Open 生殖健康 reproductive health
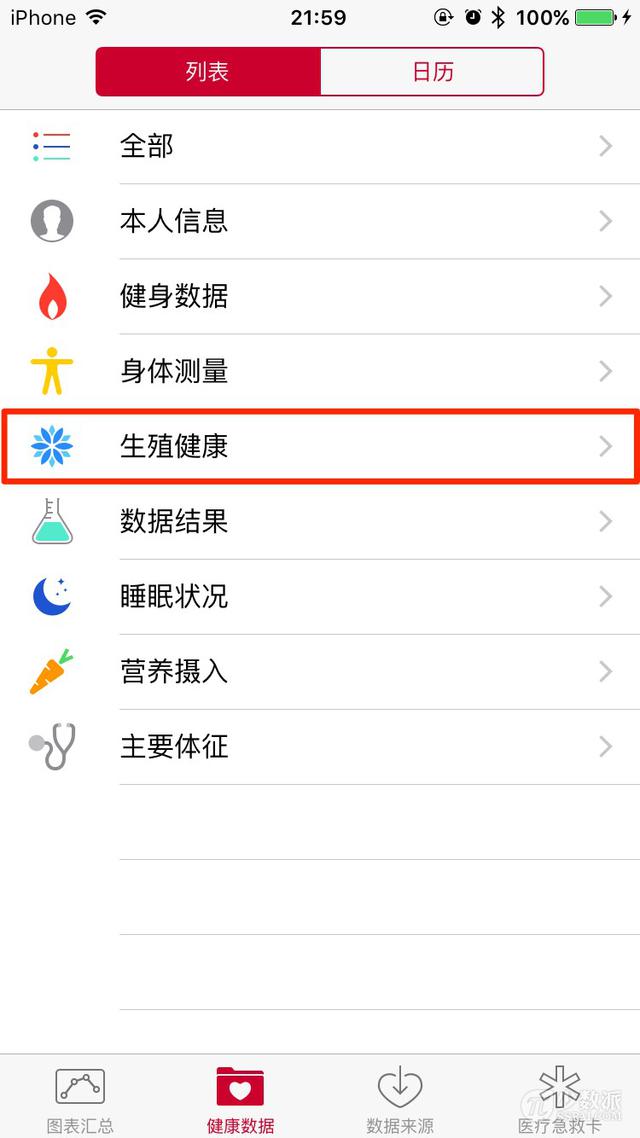Image resolution: width=640 pixels, height=1138 pixels. [320, 446]
